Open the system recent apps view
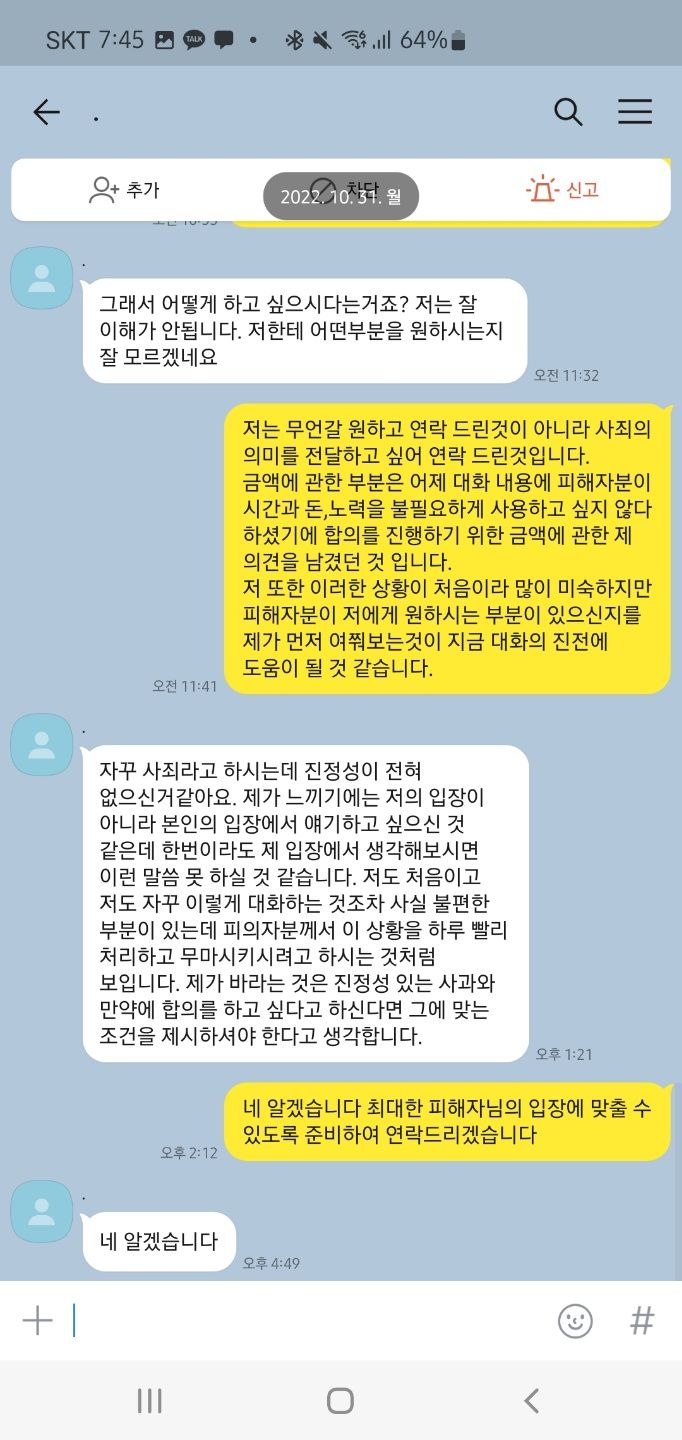Image resolution: width=682 pixels, height=1440 pixels. coord(149,1401)
